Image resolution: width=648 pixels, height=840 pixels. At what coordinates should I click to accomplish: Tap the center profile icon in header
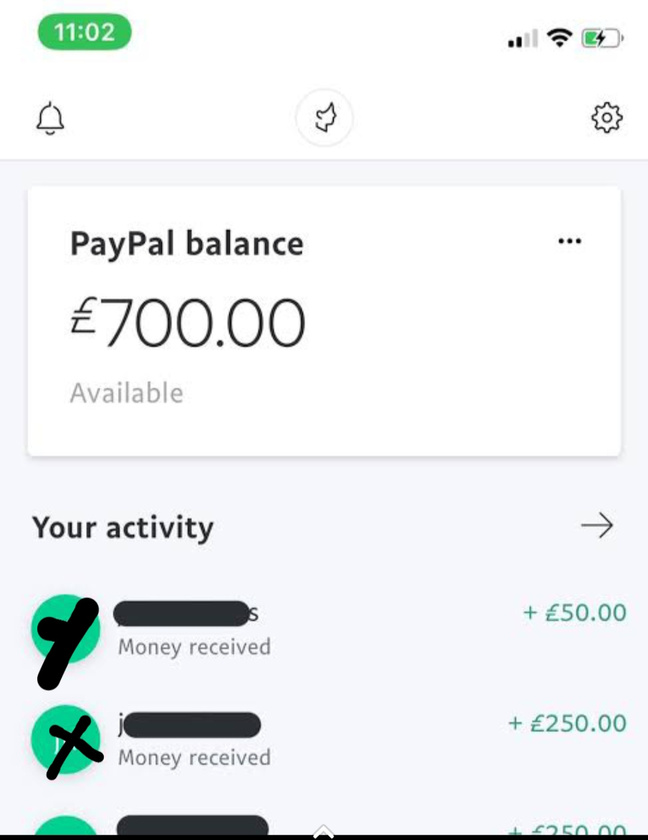point(324,119)
